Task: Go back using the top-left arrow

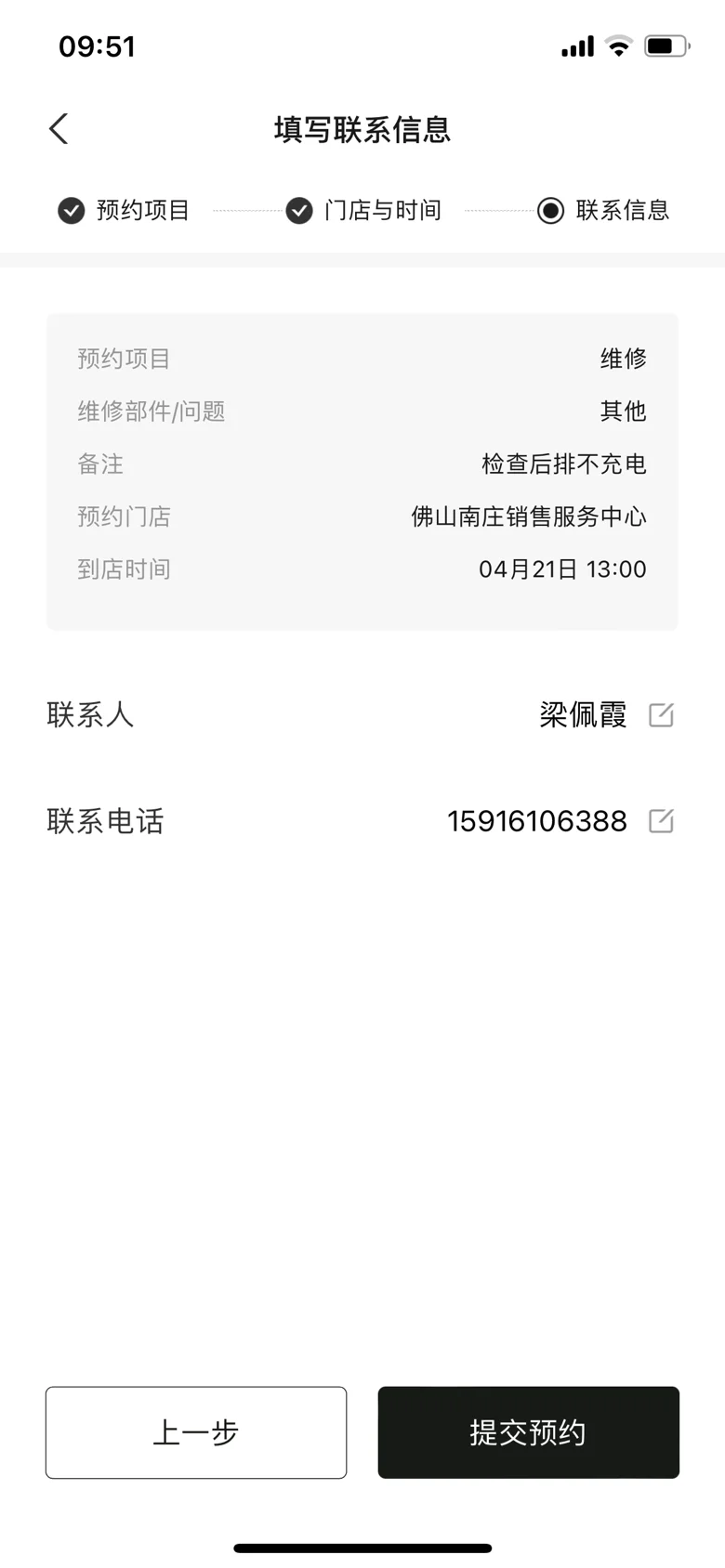Action: click(59, 129)
